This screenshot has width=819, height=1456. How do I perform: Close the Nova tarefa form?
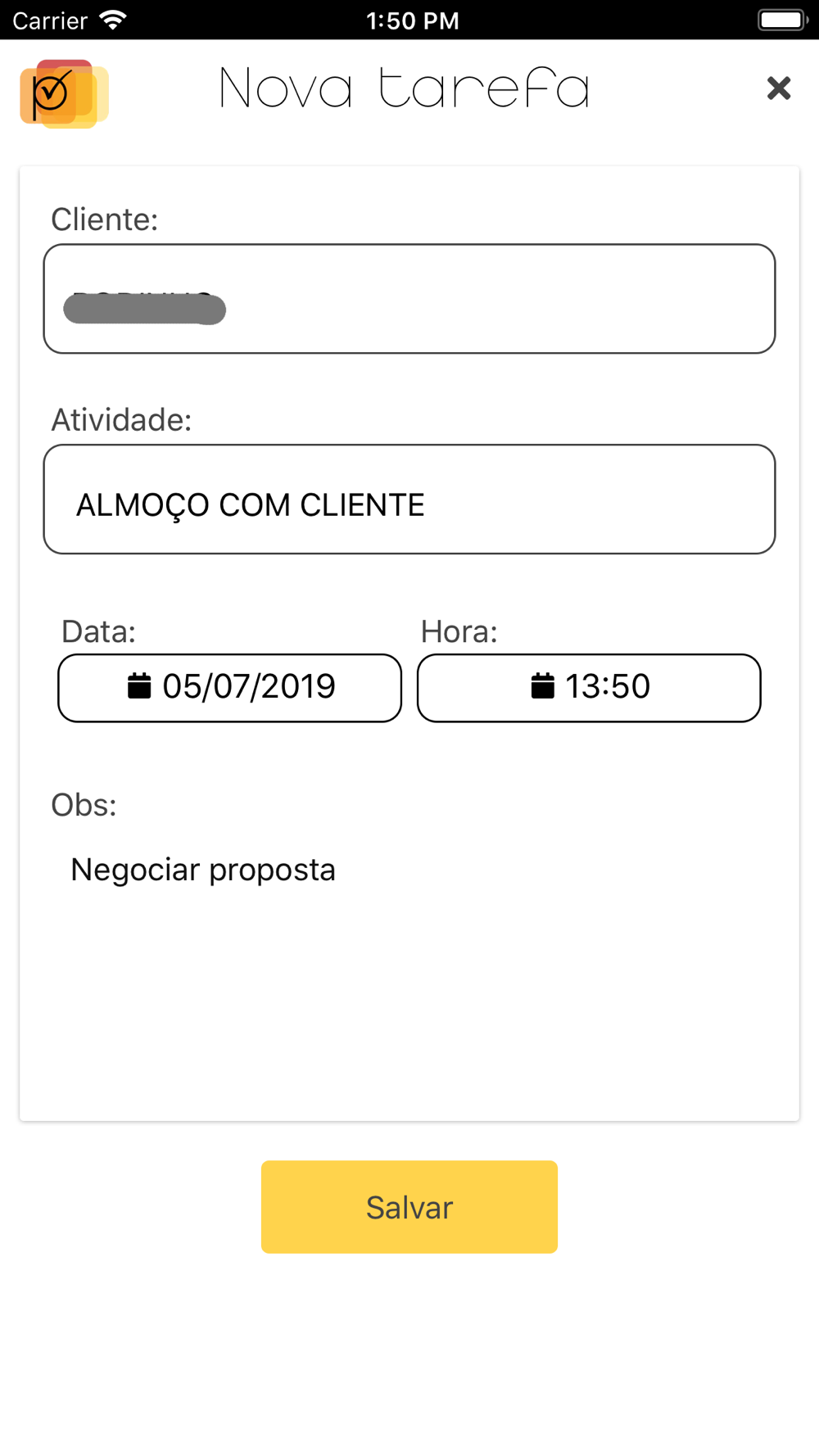pos(778,88)
